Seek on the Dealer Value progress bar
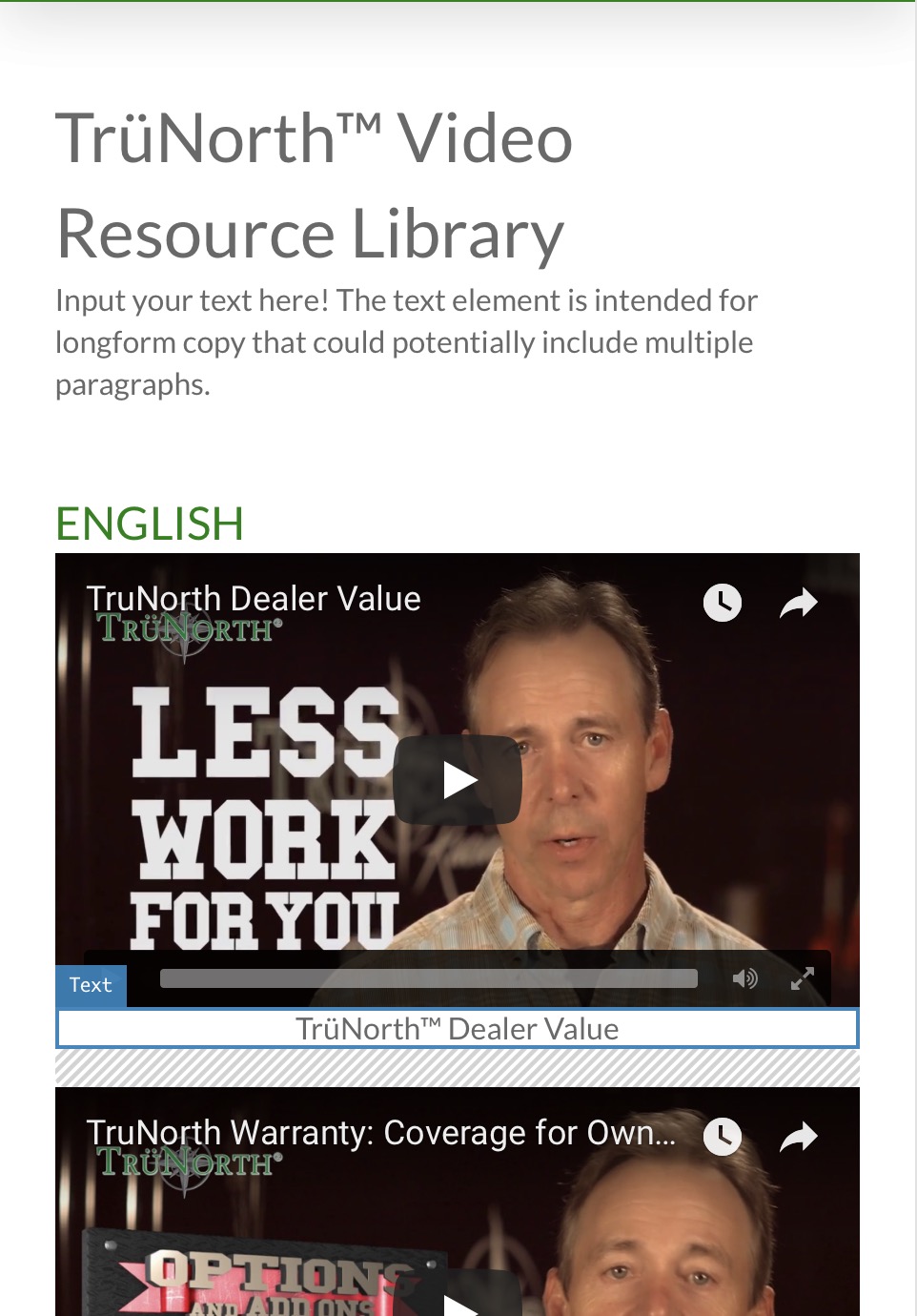This screenshot has height=1316, width=917. (x=429, y=978)
